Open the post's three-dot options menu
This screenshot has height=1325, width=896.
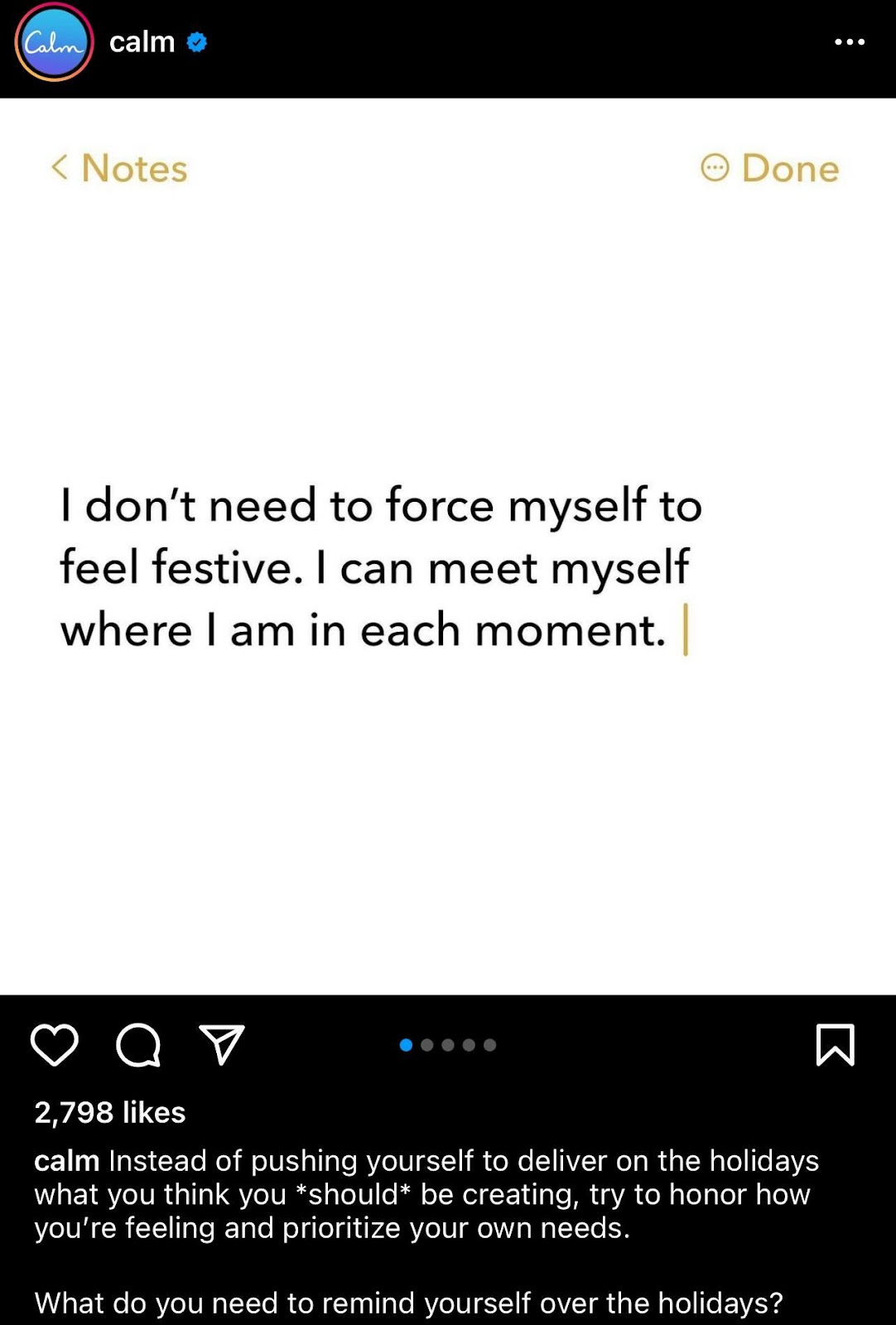[849, 41]
